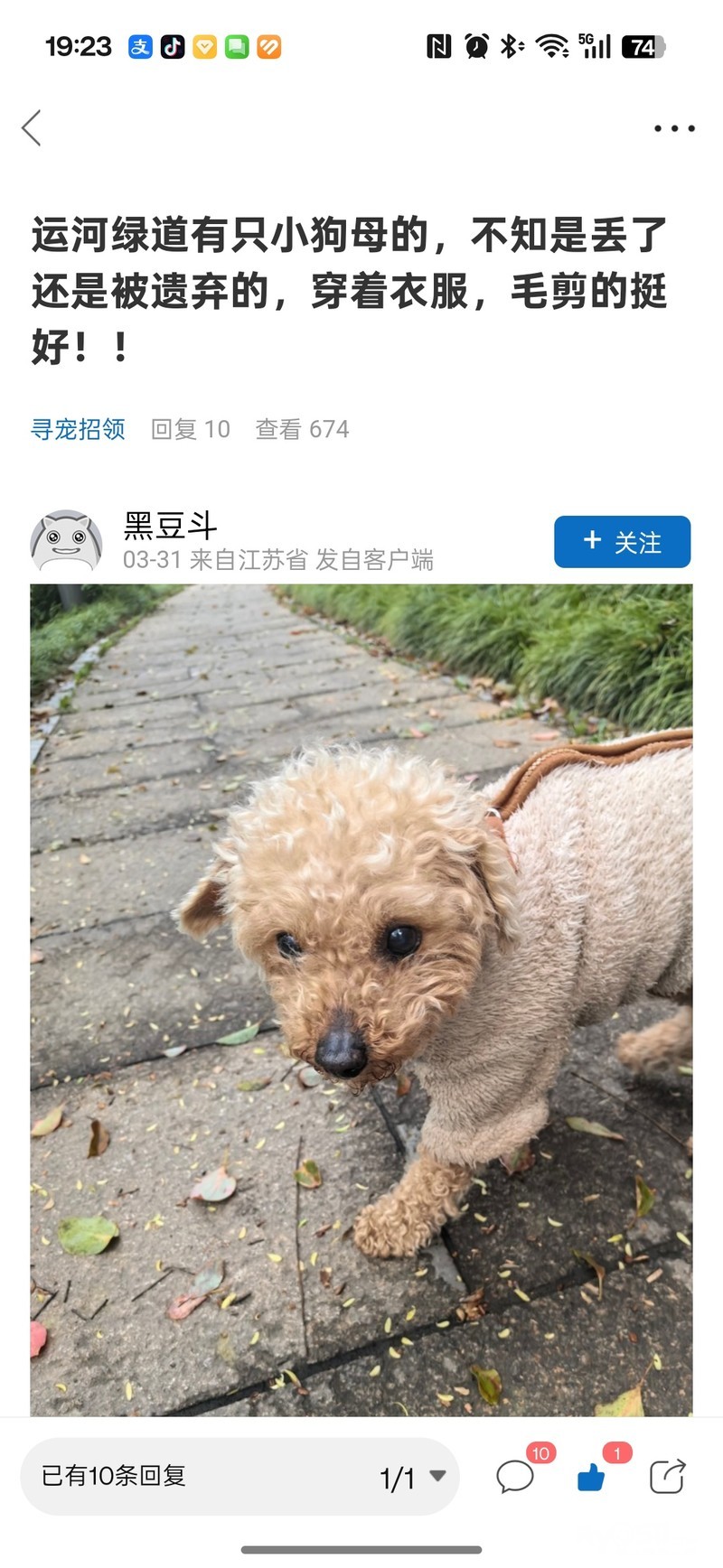View the dog photo full screen

(361, 1000)
